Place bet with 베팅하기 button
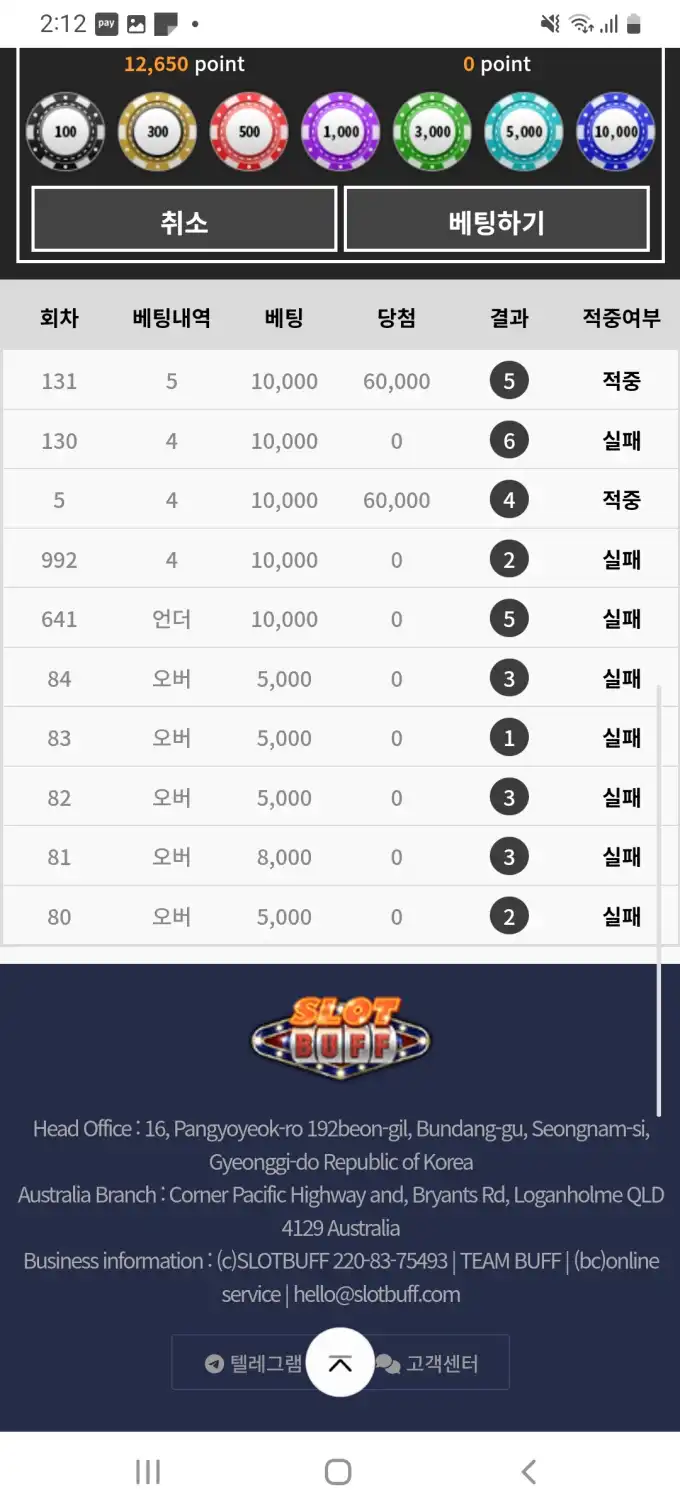The image size is (680, 1511). tap(497, 220)
